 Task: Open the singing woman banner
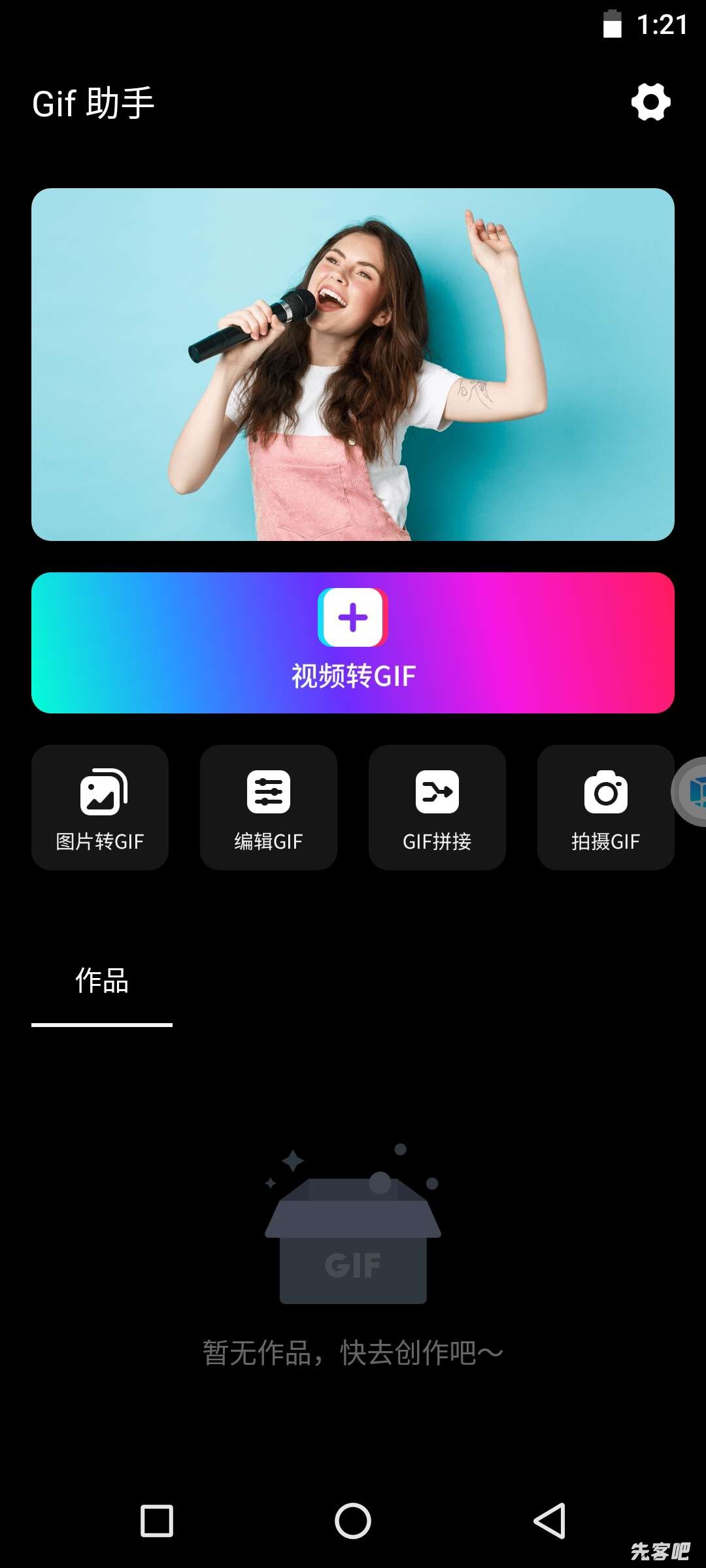[353, 365]
